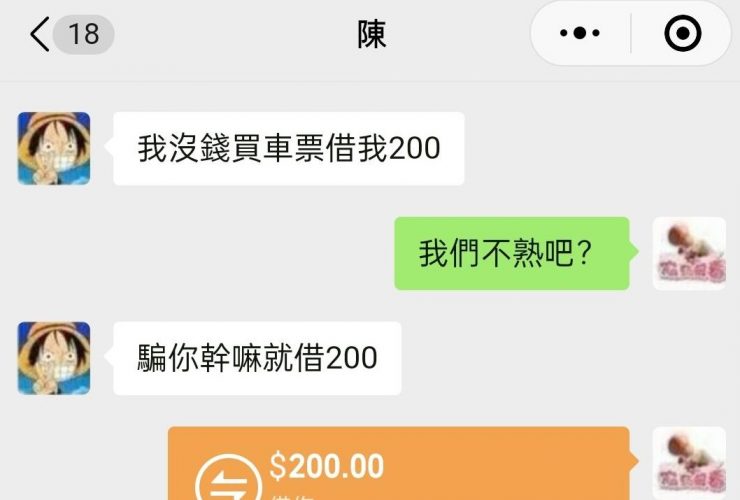Open own avatar next to 我們不熟吧 message
The height and width of the screenshot is (500, 740).
tap(689, 254)
